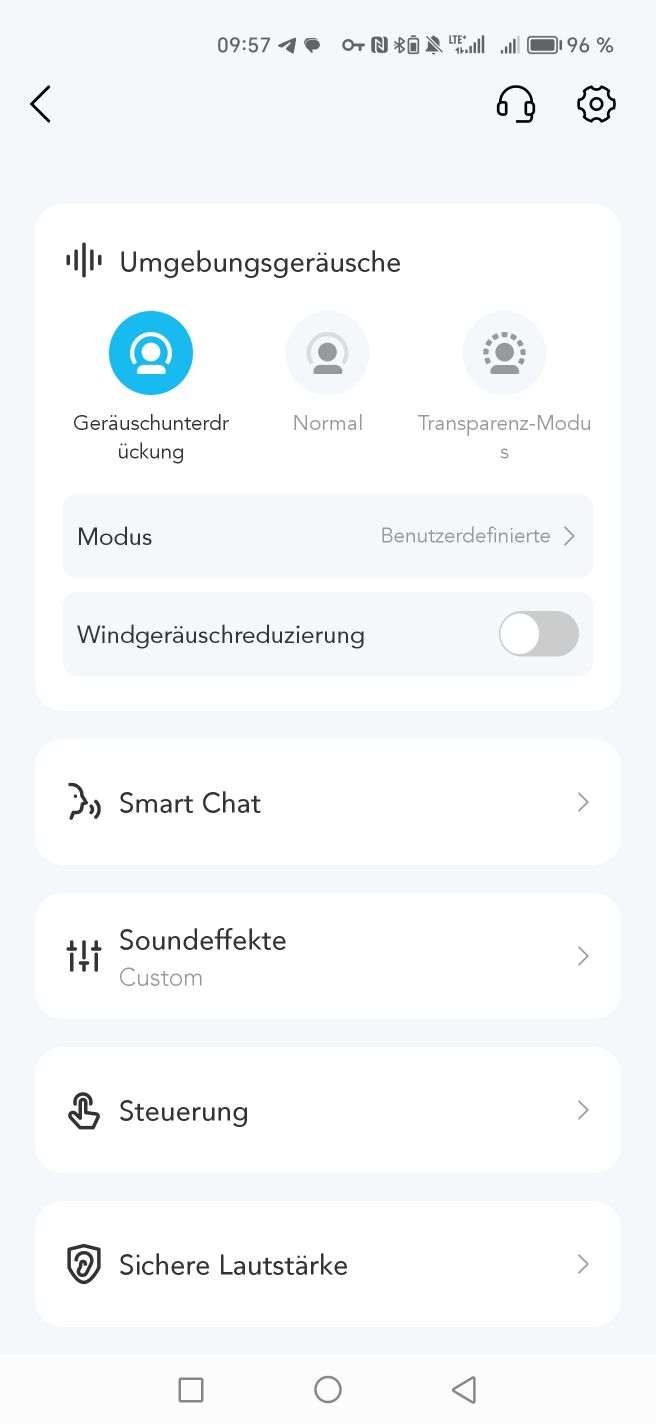Show recent apps via the square button

[x=191, y=1389]
